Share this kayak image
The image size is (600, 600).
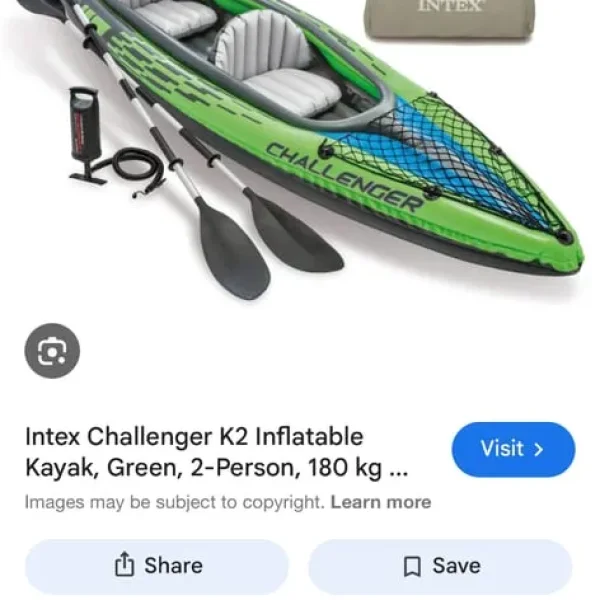(x=157, y=566)
